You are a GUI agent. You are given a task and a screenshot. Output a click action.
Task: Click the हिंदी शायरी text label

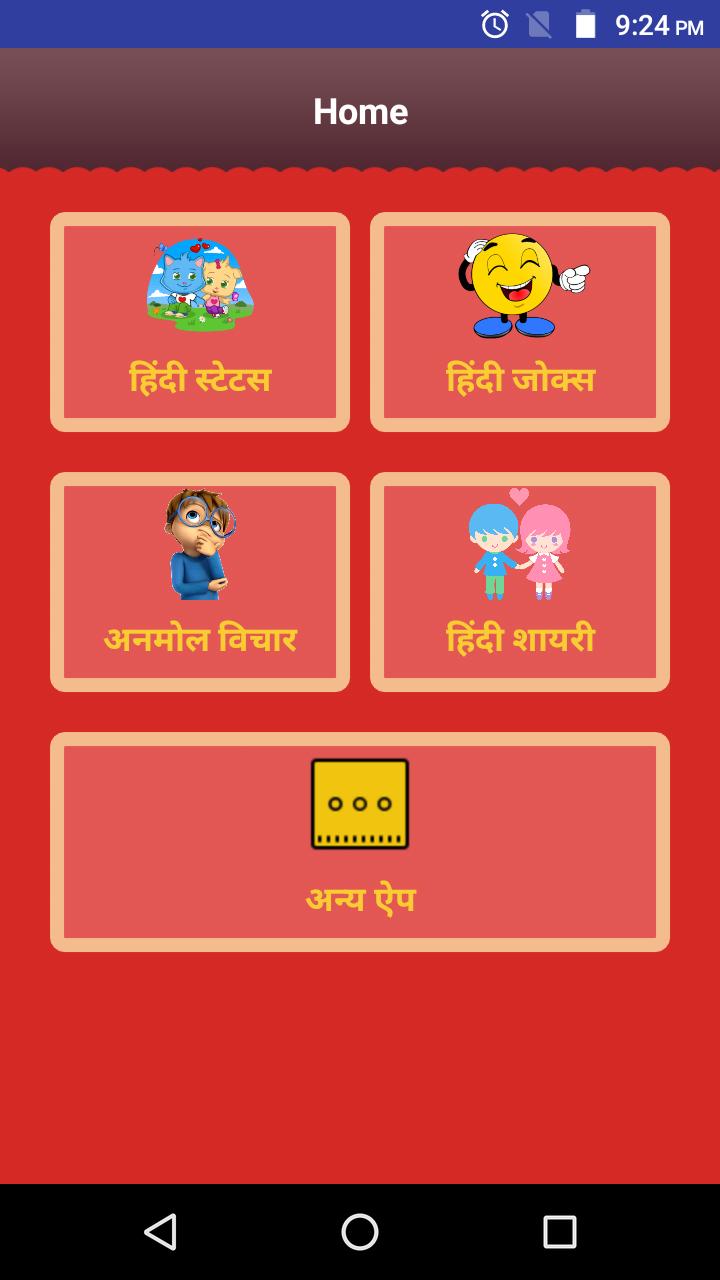[520, 635]
